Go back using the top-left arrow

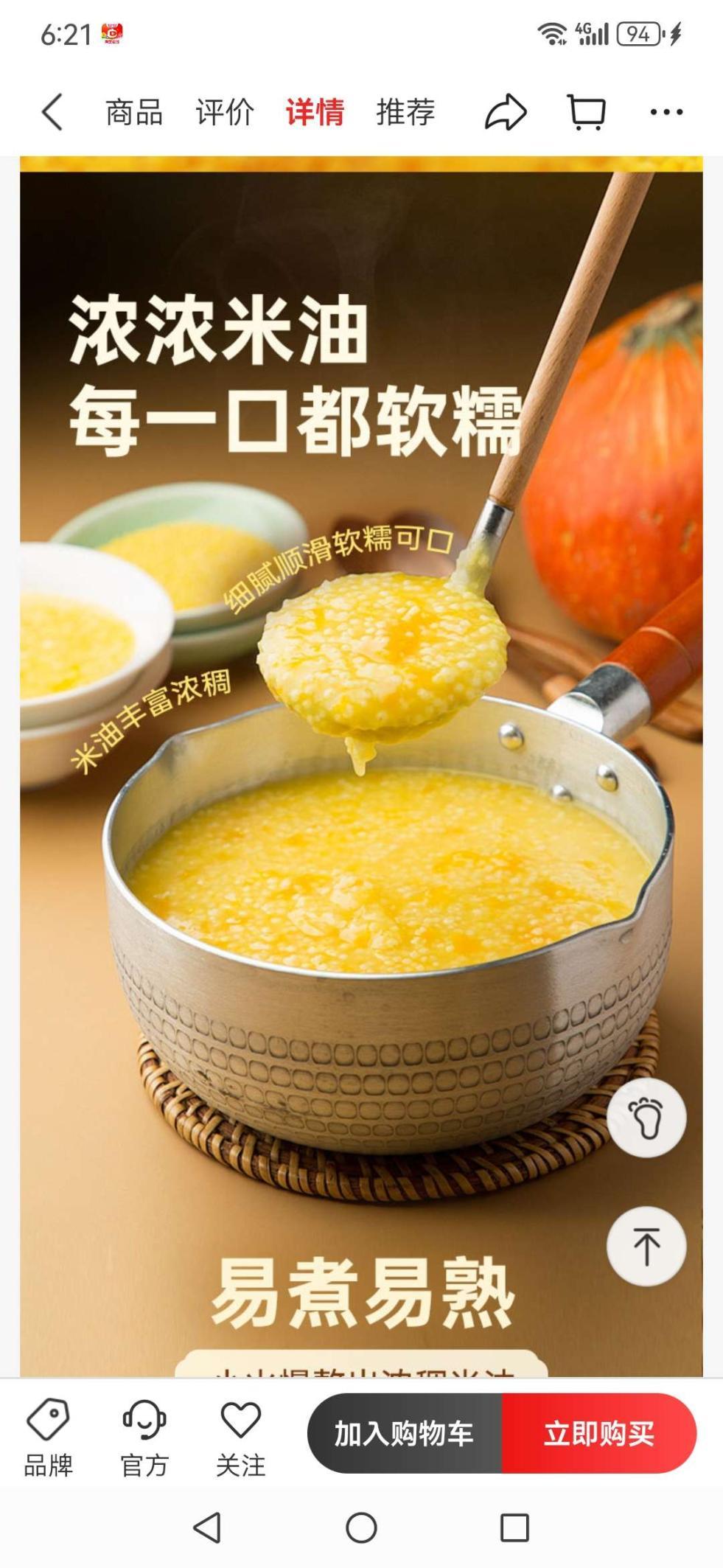52,112
